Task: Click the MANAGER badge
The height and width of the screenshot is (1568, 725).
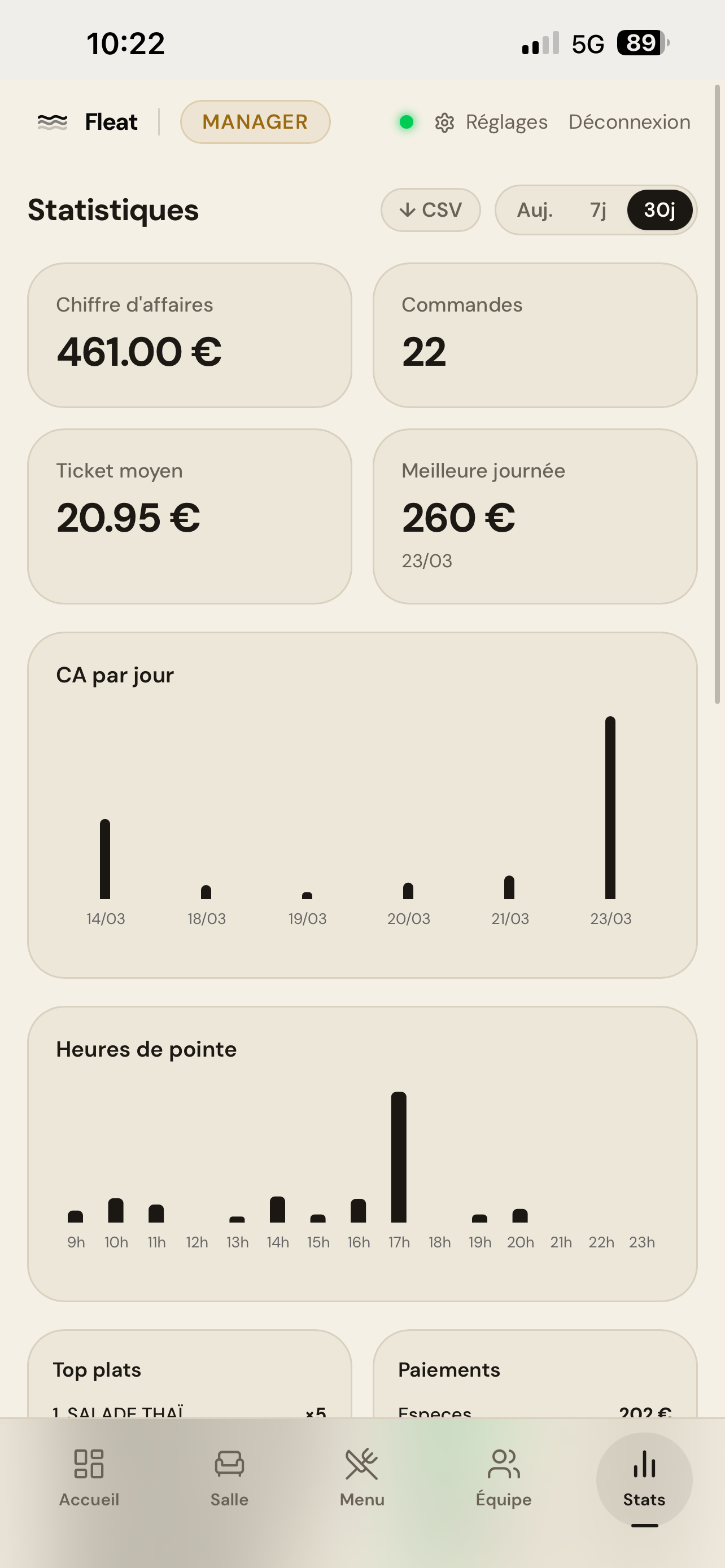Action: click(x=255, y=122)
